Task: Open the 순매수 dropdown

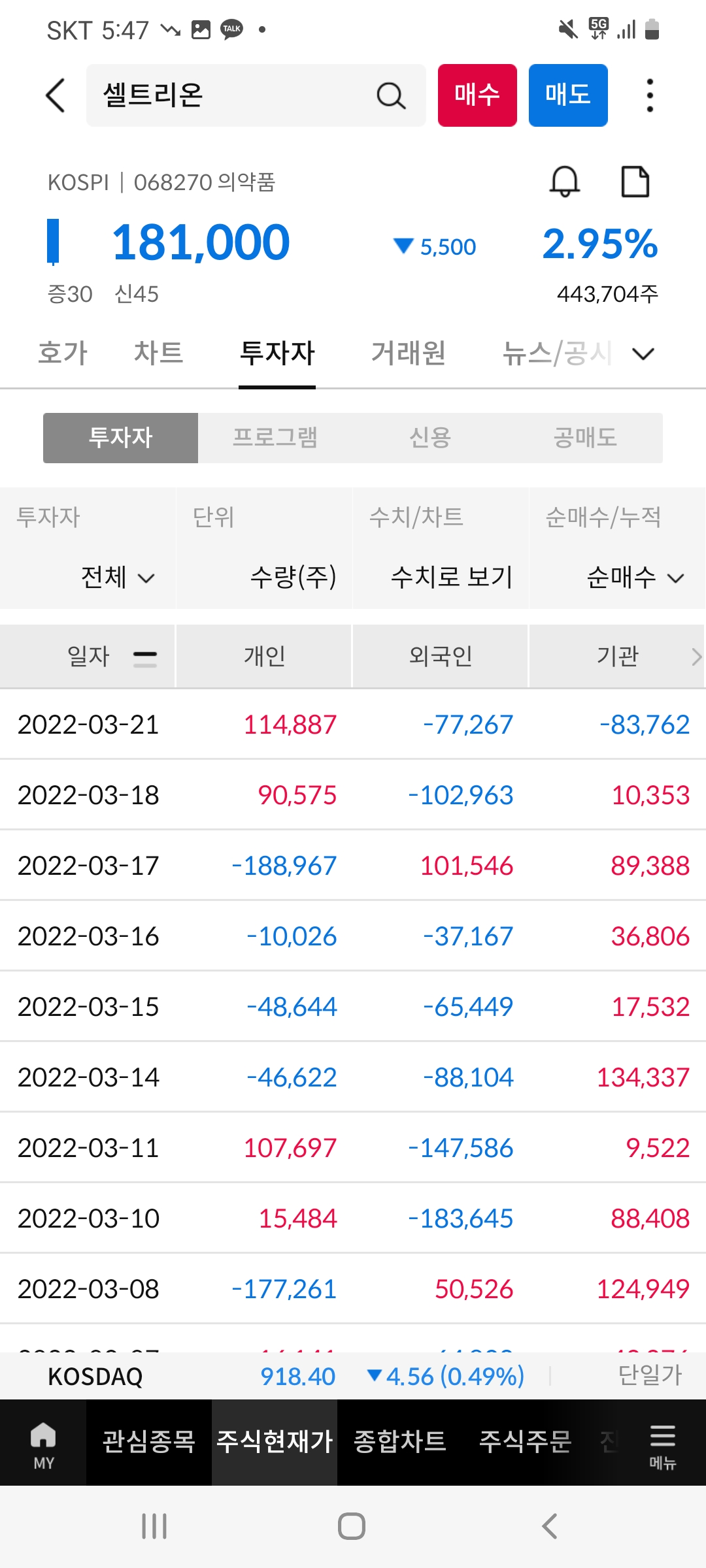Action: point(635,578)
